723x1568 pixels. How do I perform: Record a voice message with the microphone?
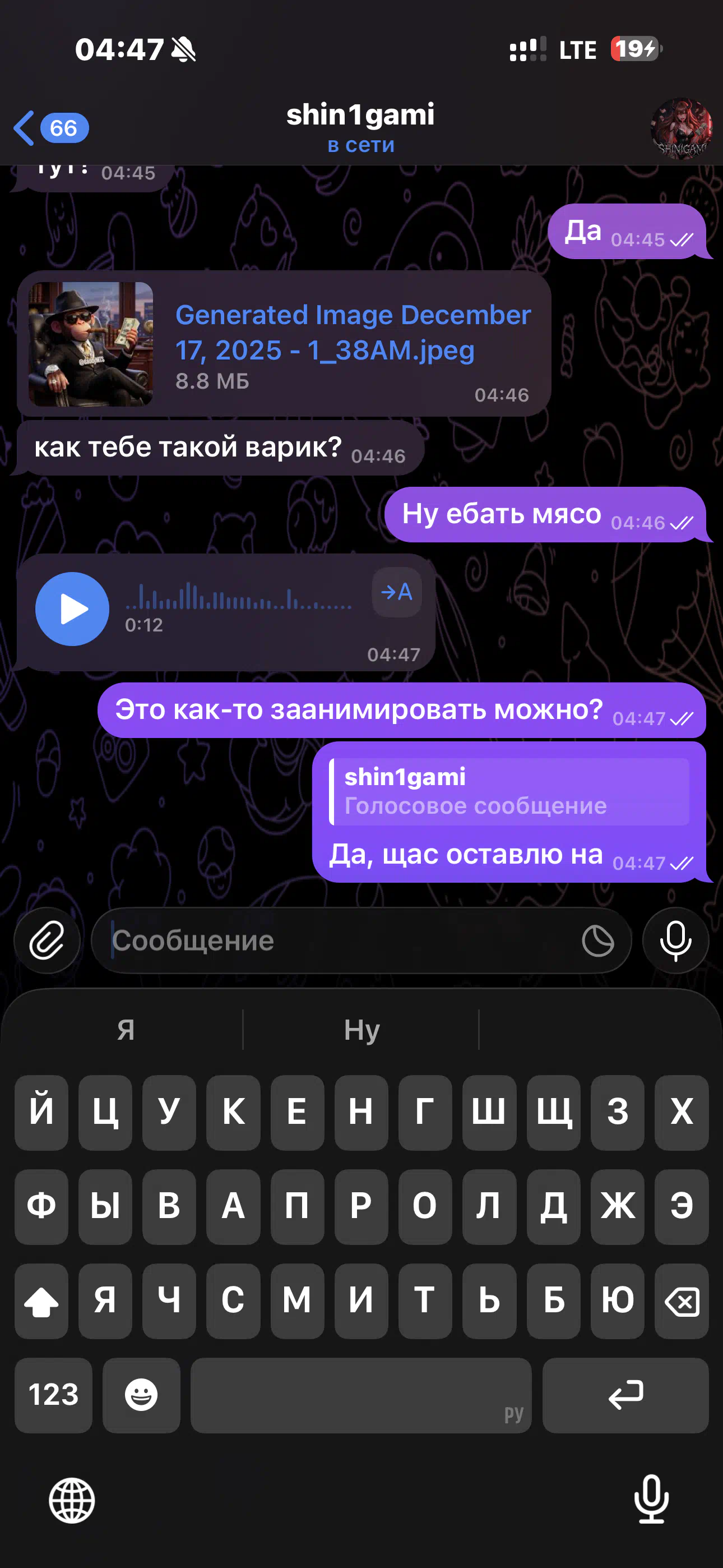point(675,940)
